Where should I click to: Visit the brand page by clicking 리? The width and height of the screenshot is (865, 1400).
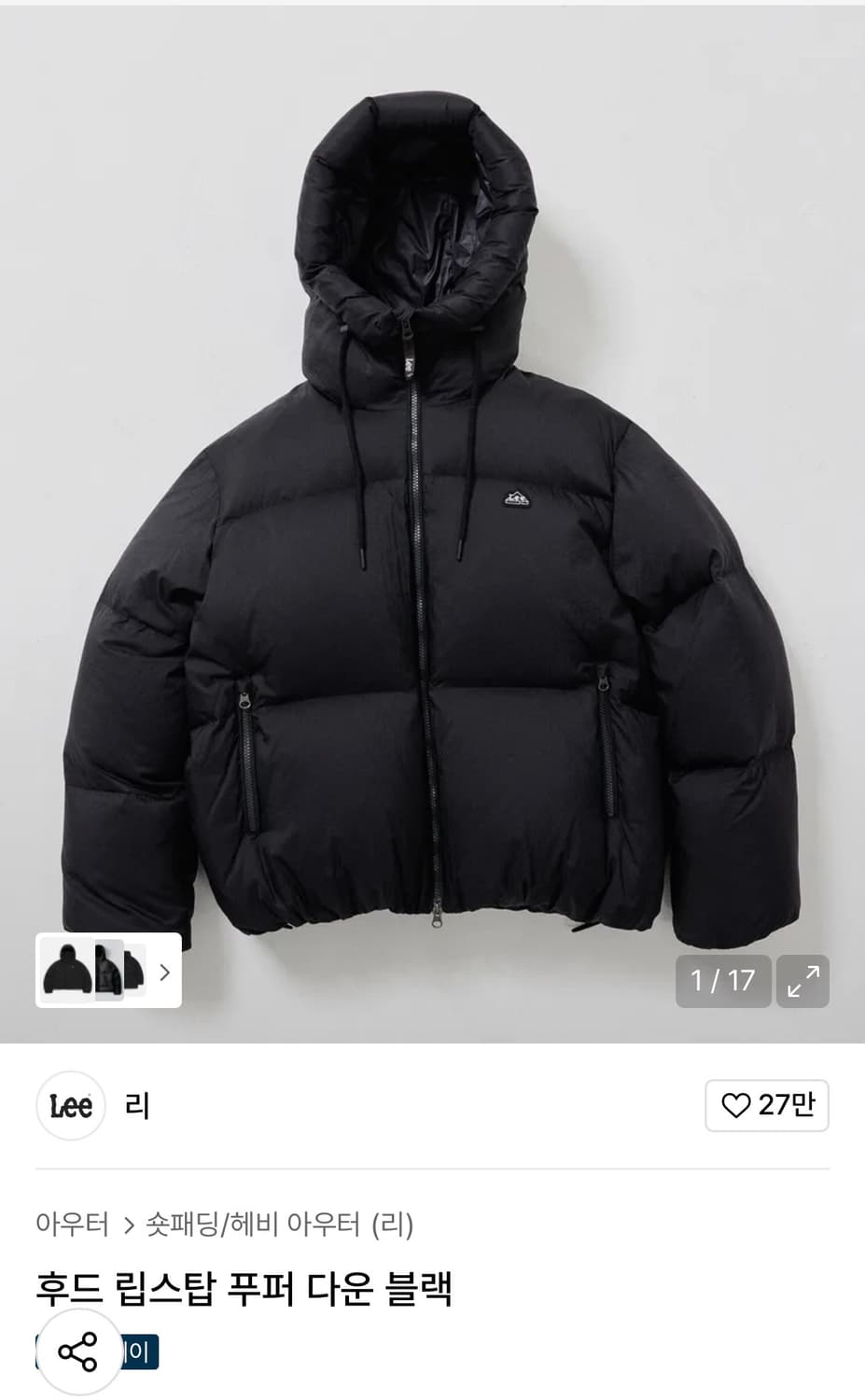(x=136, y=1106)
